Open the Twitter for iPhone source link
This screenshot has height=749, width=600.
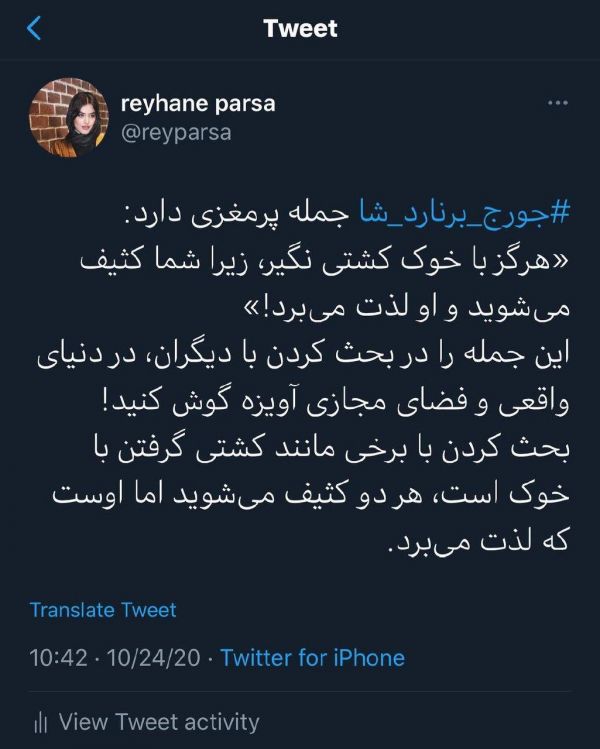coord(312,658)
